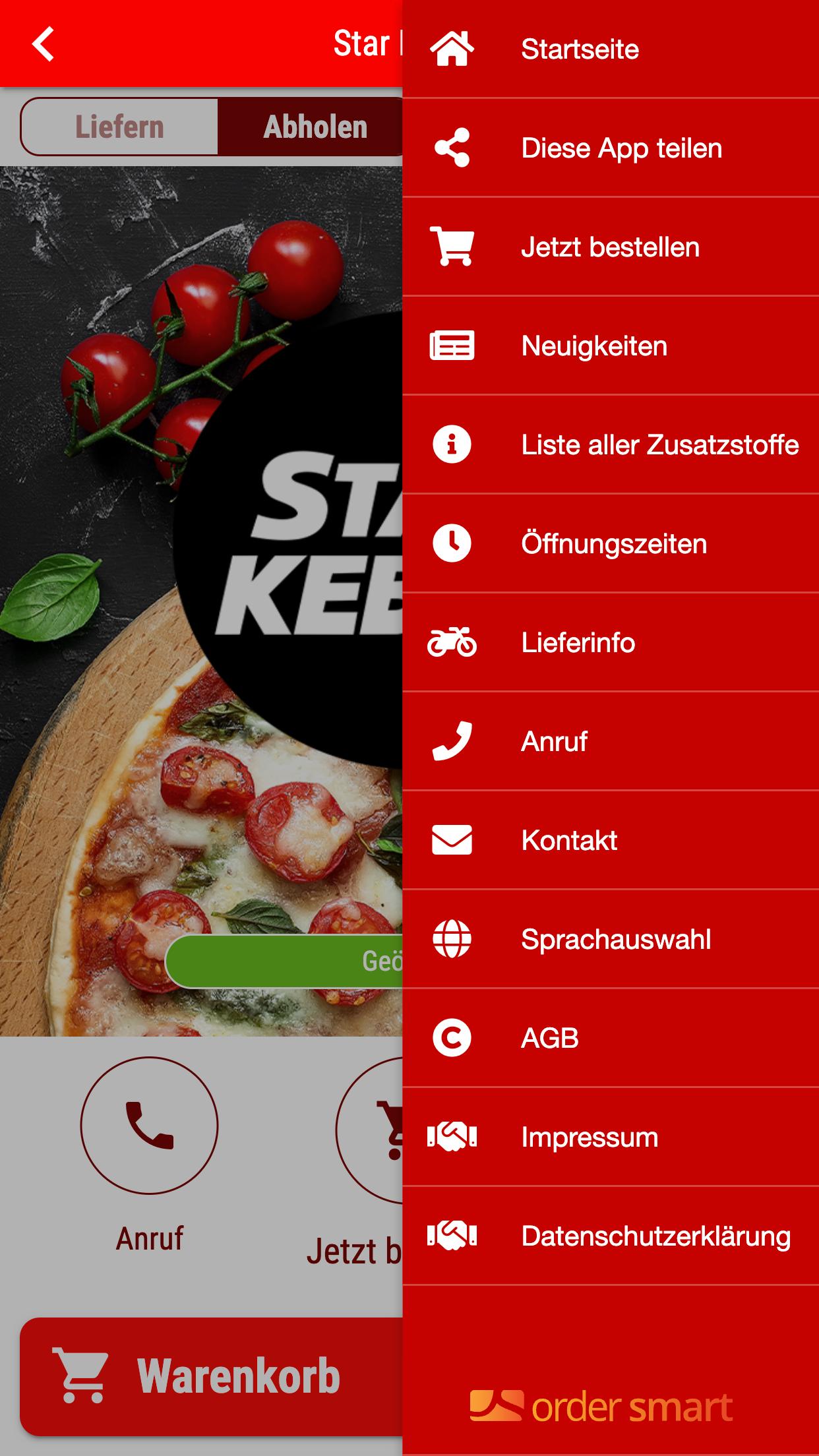Tap the round phone Anruf button
This screenshot has width=819, height=1456.
[149, 1125]
